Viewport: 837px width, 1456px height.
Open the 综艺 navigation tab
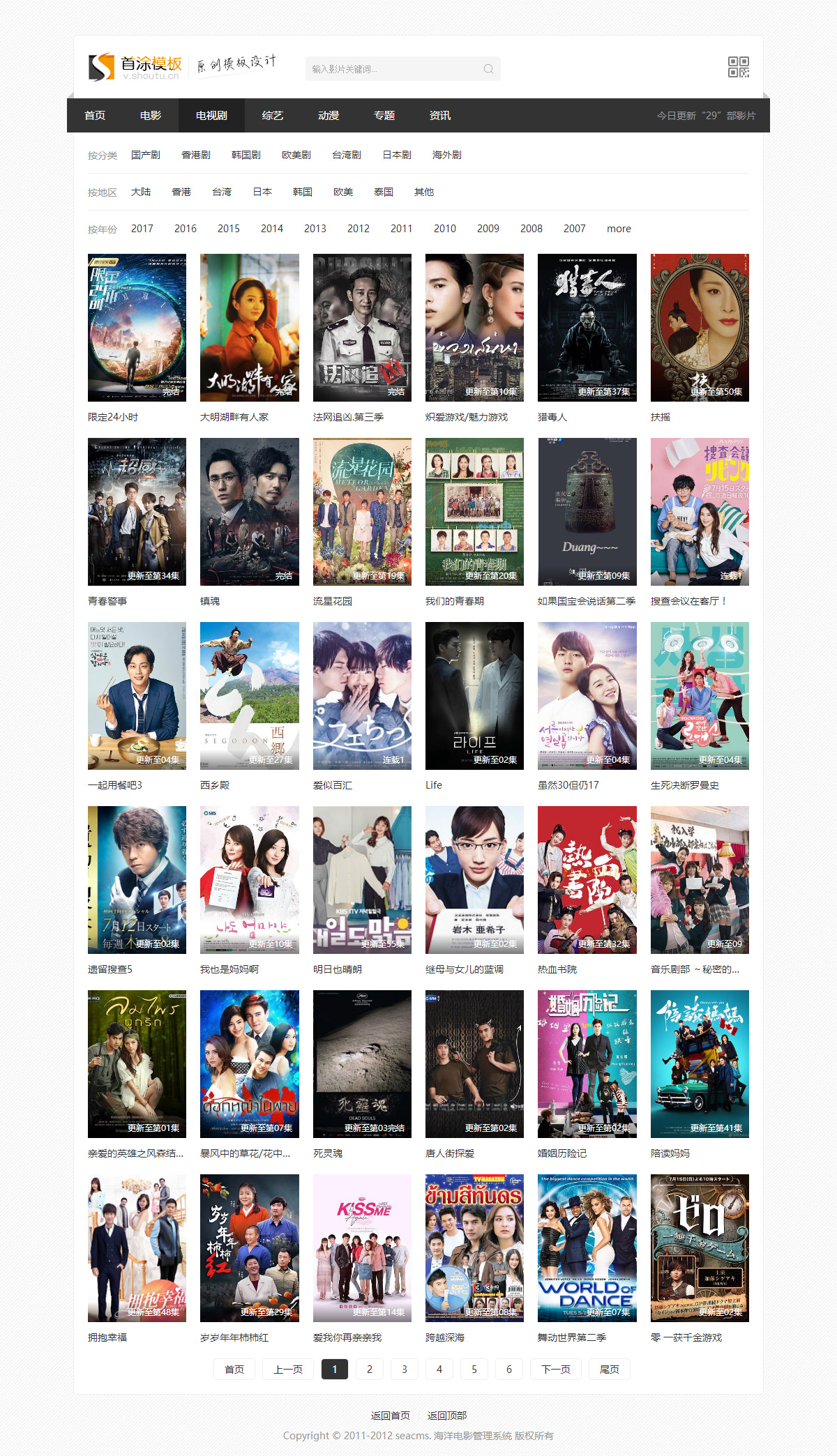(x=273, y=116)
